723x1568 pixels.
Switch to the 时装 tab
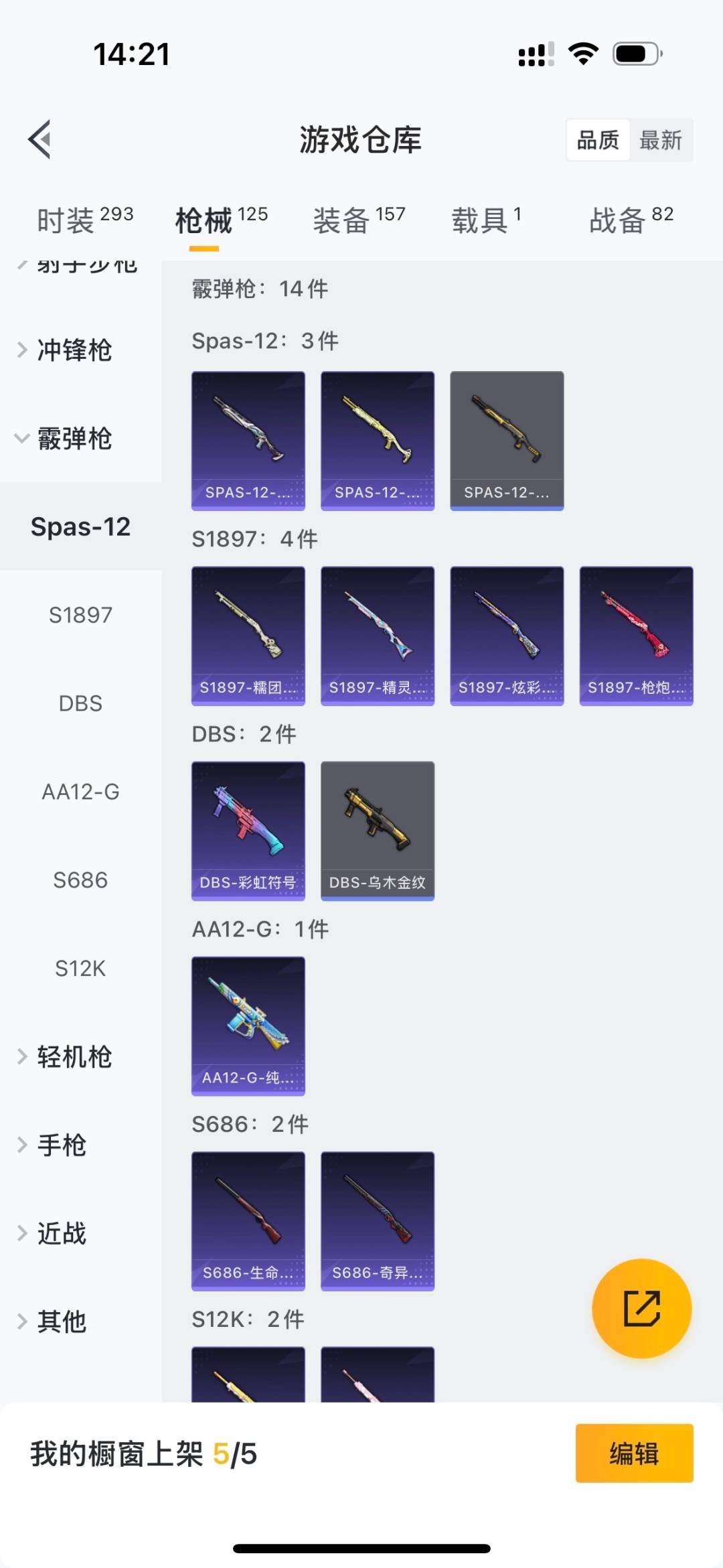point(84,220)
